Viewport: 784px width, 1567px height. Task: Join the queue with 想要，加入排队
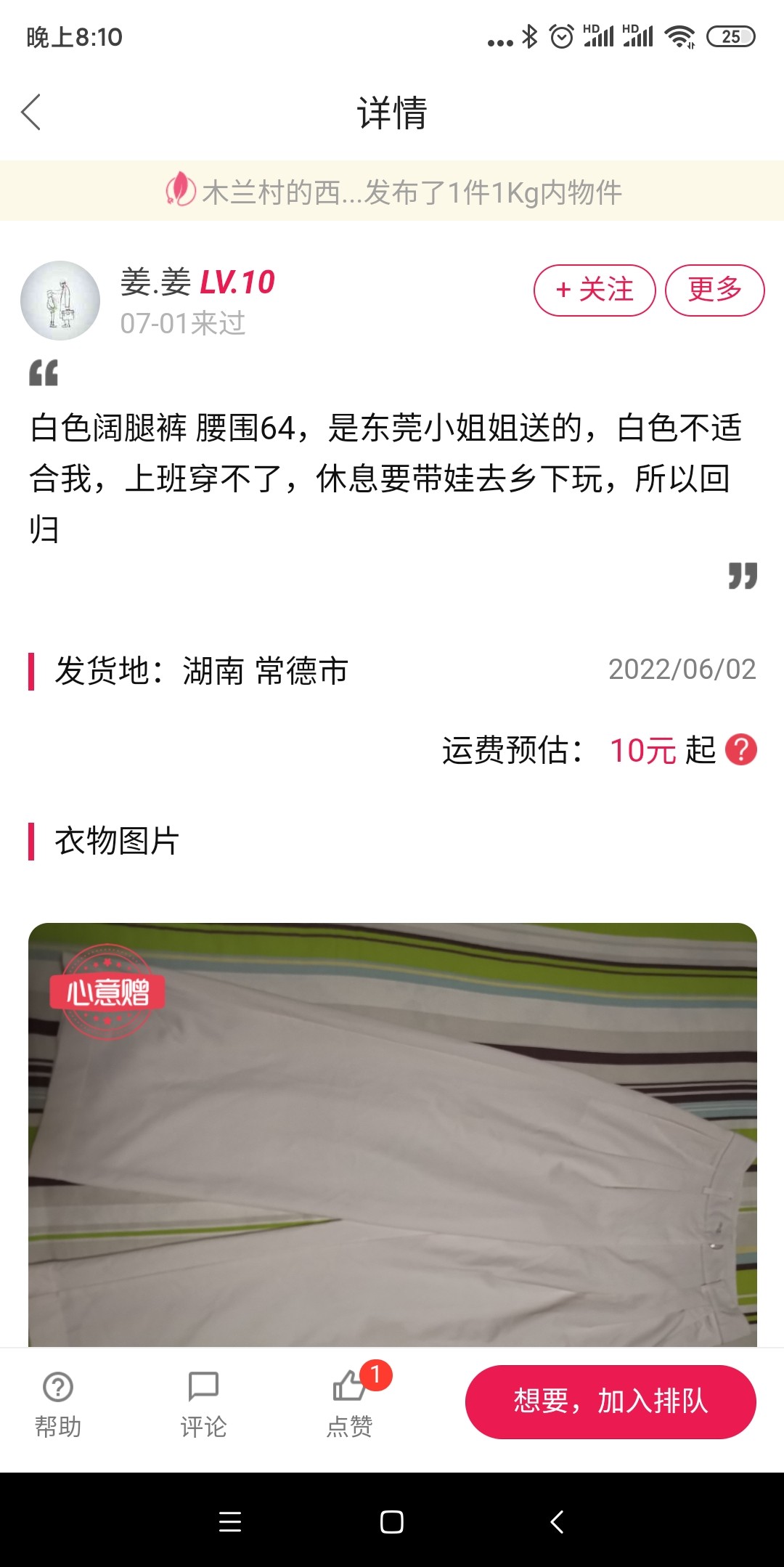point(611,1401)
